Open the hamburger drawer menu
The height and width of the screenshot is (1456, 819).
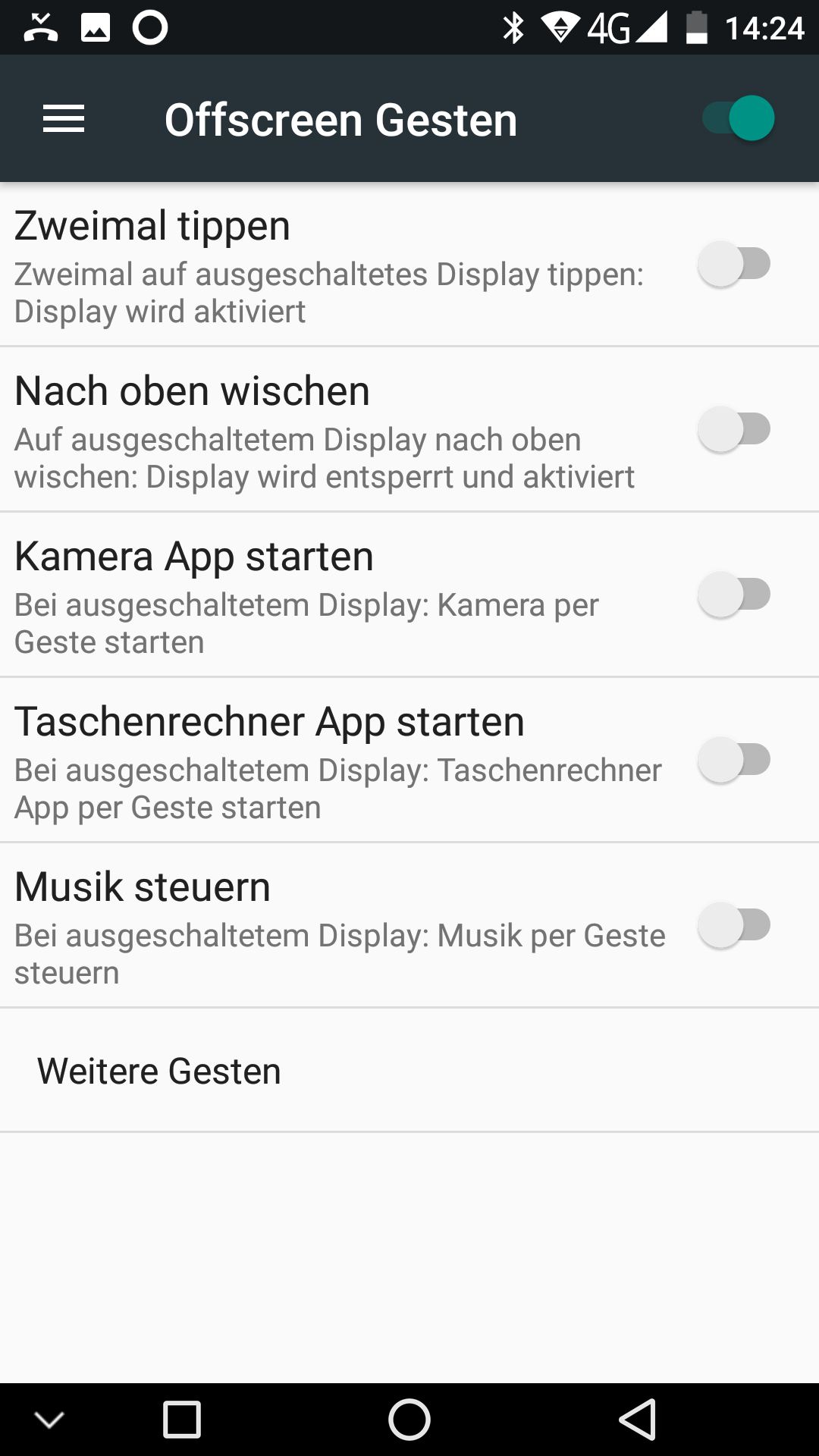(64, 119)
